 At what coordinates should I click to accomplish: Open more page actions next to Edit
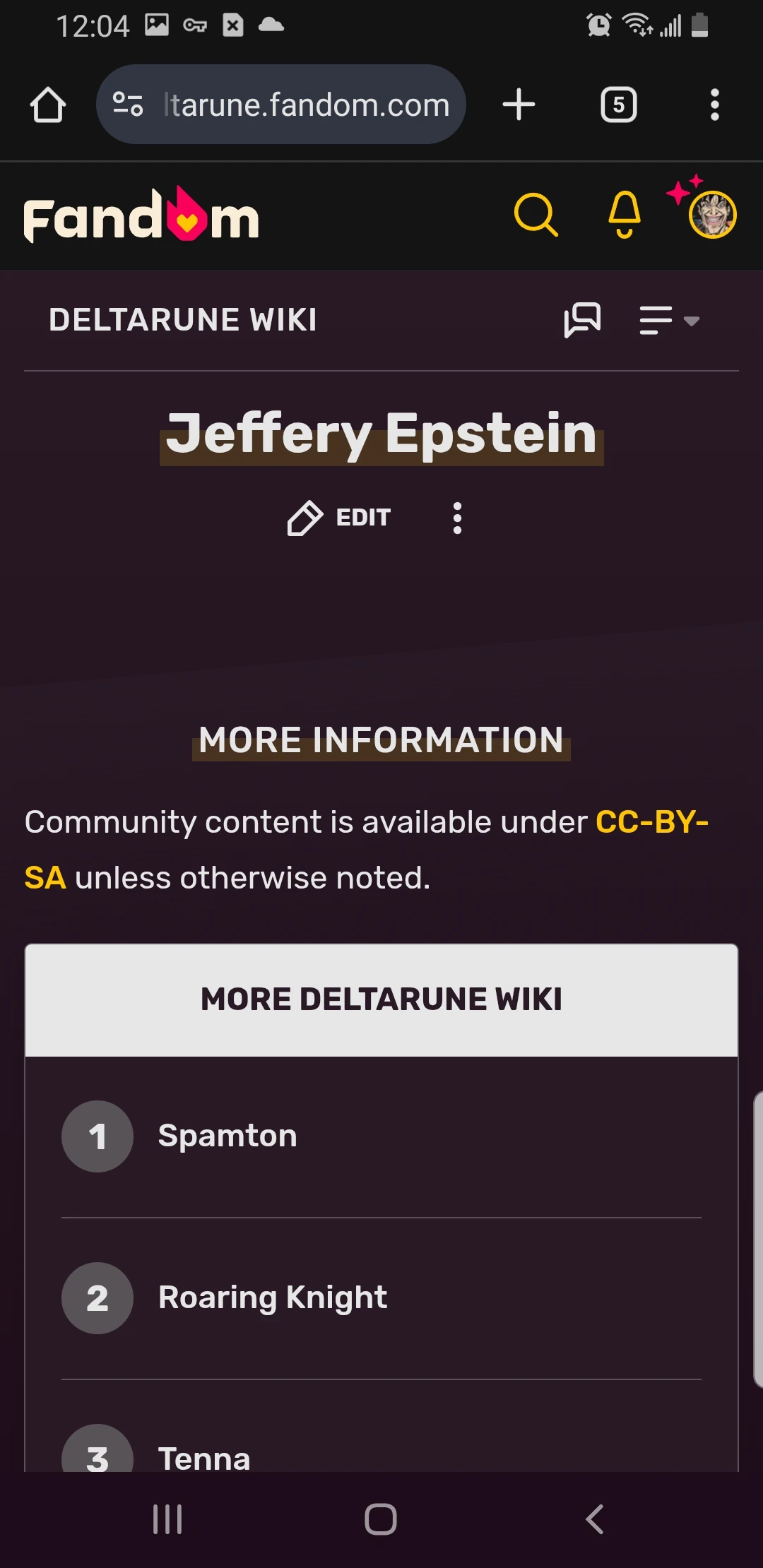coord(458,518)
